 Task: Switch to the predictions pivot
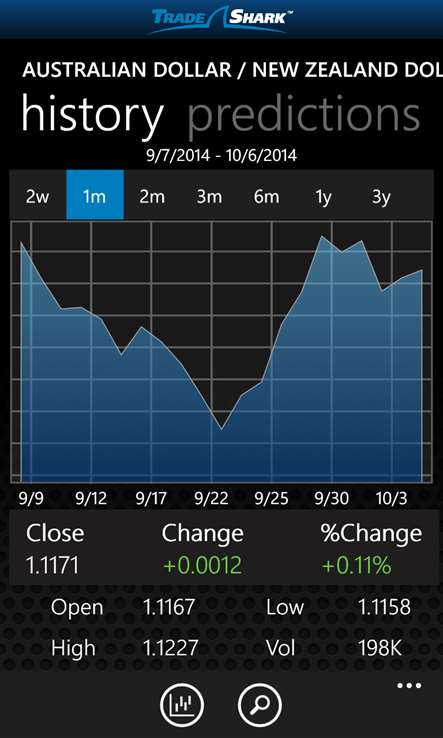(x=304, y=114)
